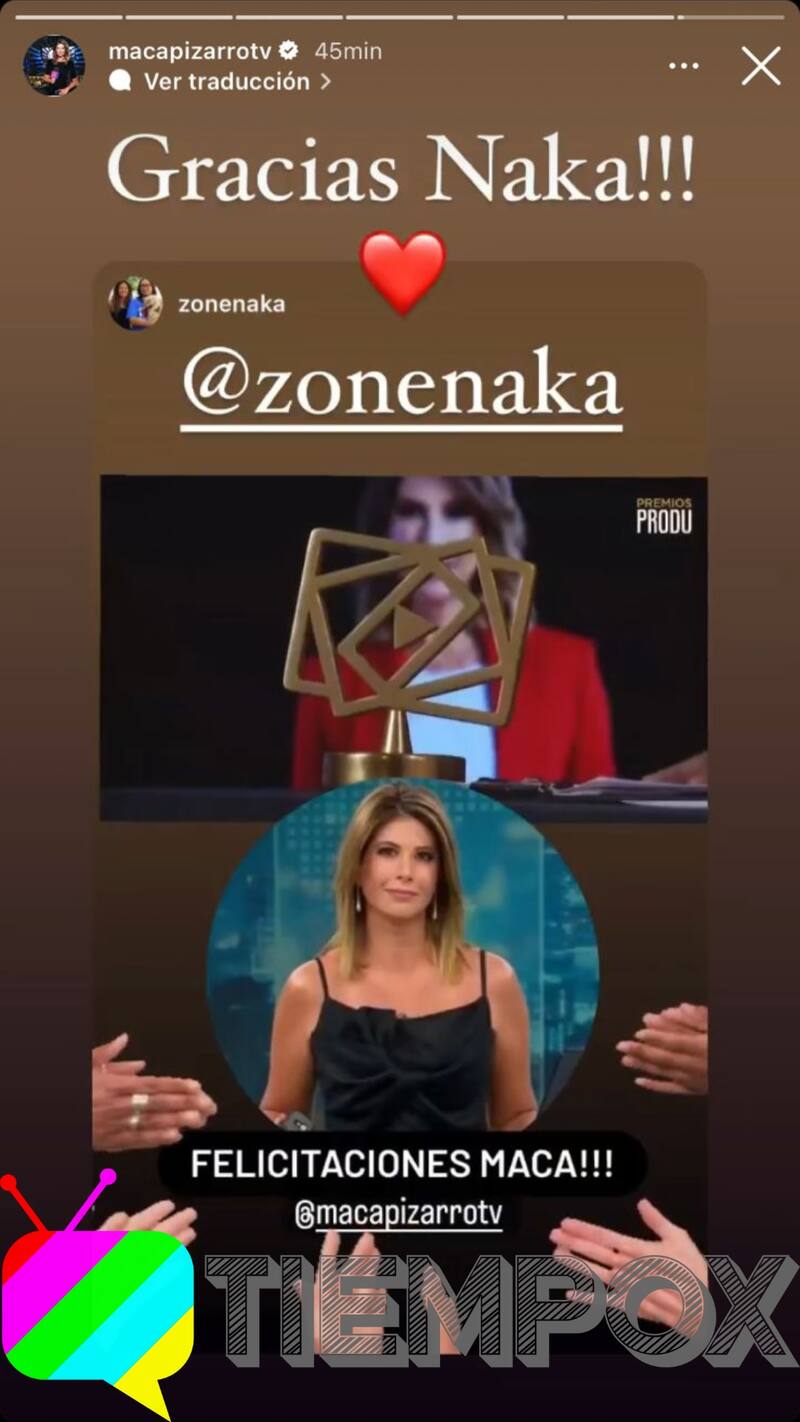Open macapizarrotv's profile picture

54,66
